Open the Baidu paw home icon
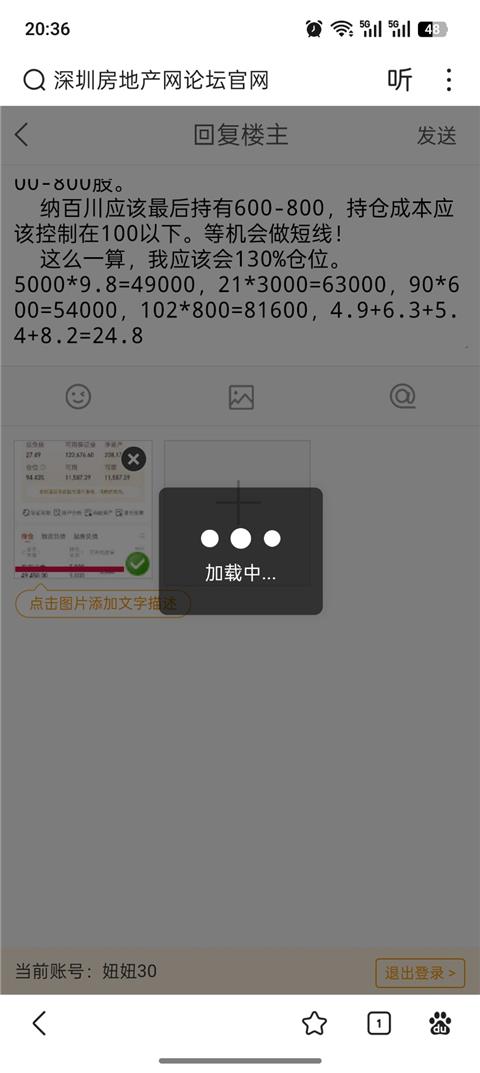This screenshot has width=480, height=1073. tap(440, 1024)
